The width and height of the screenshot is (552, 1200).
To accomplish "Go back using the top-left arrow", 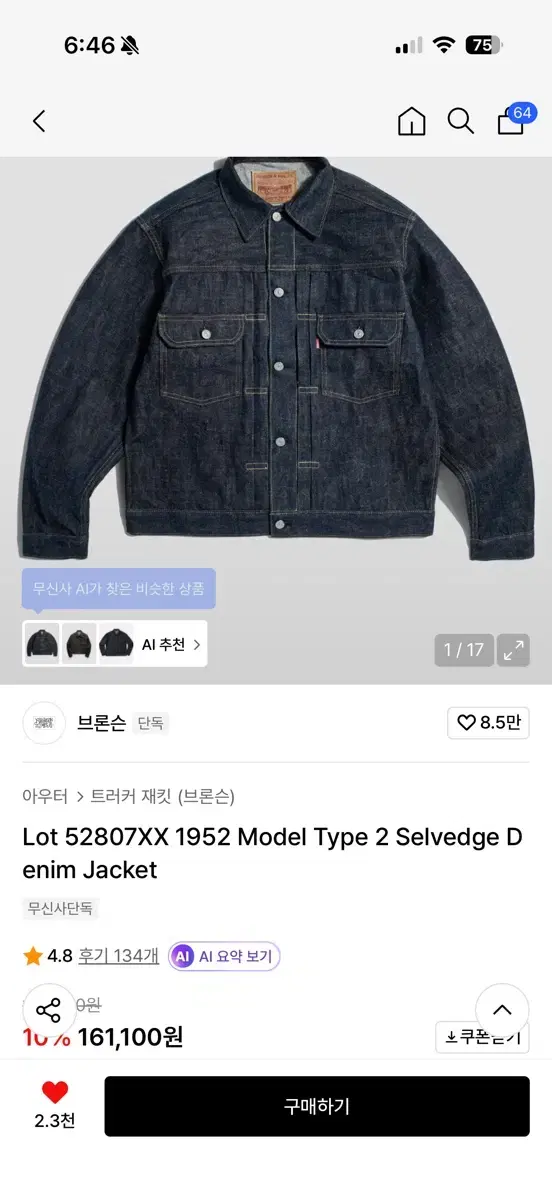I will (x=39, y=122).
